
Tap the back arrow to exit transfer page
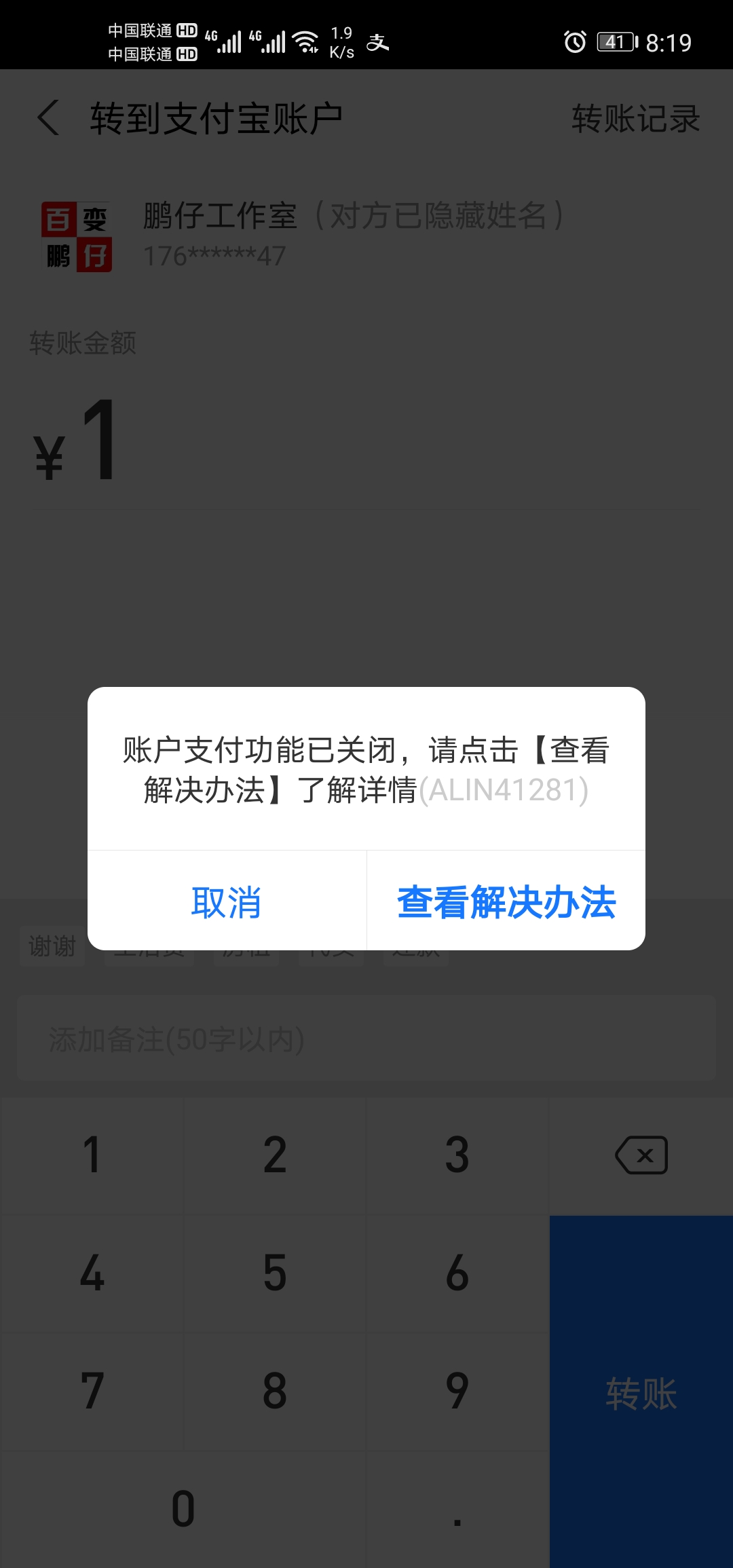pos(46,117)
